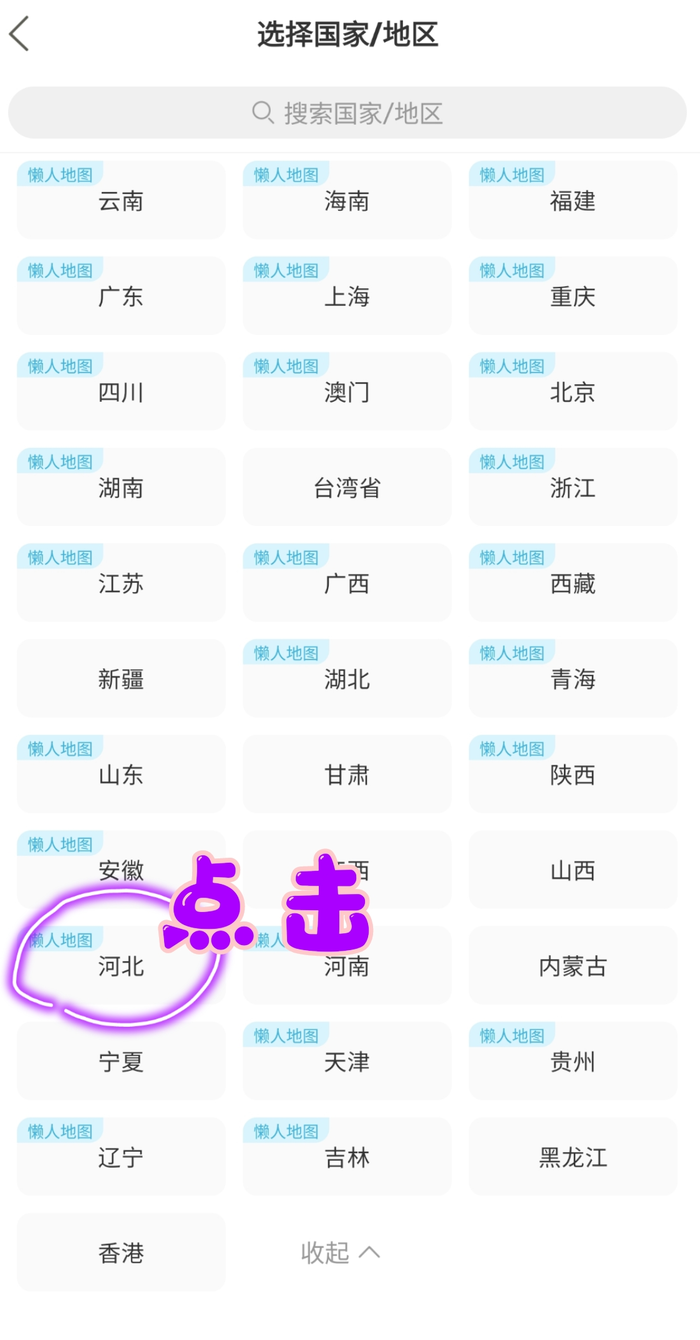Select the 西藏 region
This screenshot has width=700, height=1340.
(x=573, y=584)
